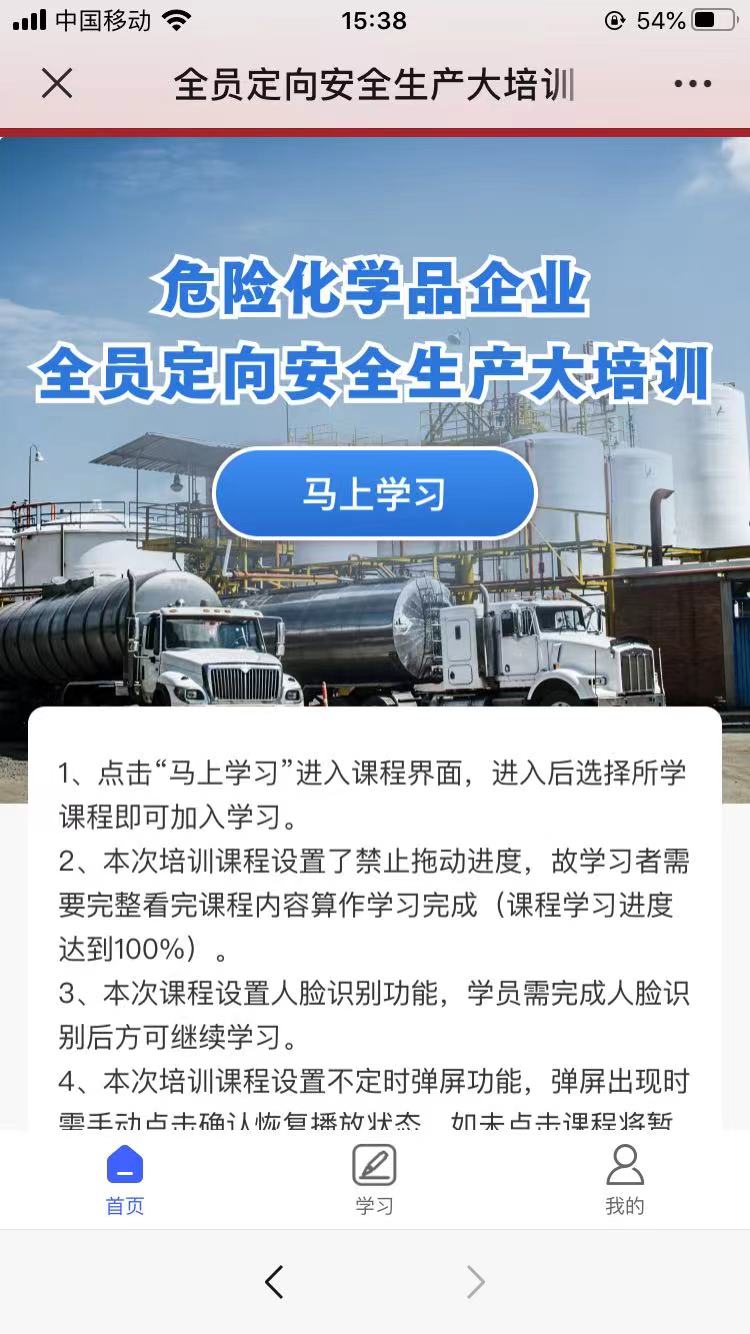Go back with the browser back arrow
The image size is (750, 1334).
tap(274, 1282)
